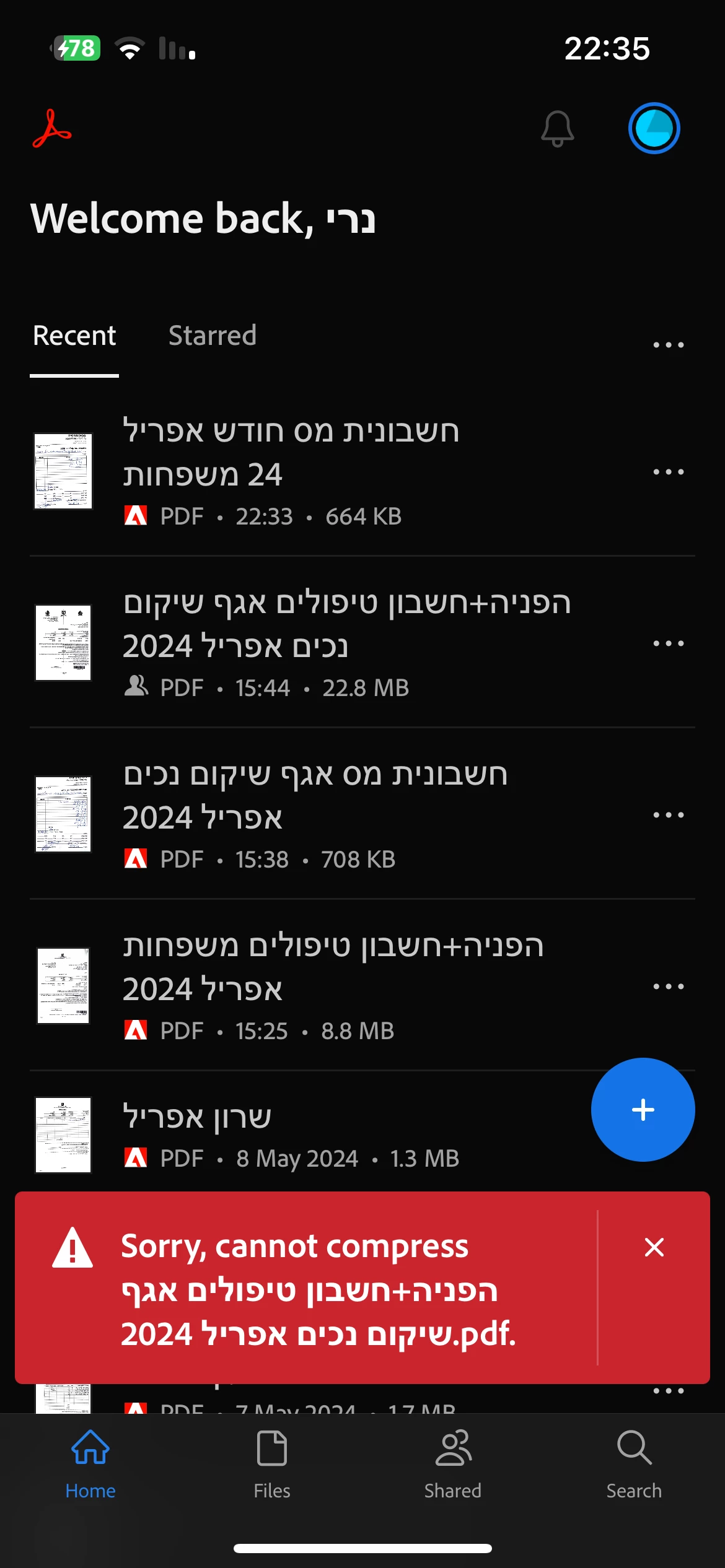The height and width of the screenshot is (1568, 725).
Task: Show more options for the 664 KB PDF
Action: point(668,472)
